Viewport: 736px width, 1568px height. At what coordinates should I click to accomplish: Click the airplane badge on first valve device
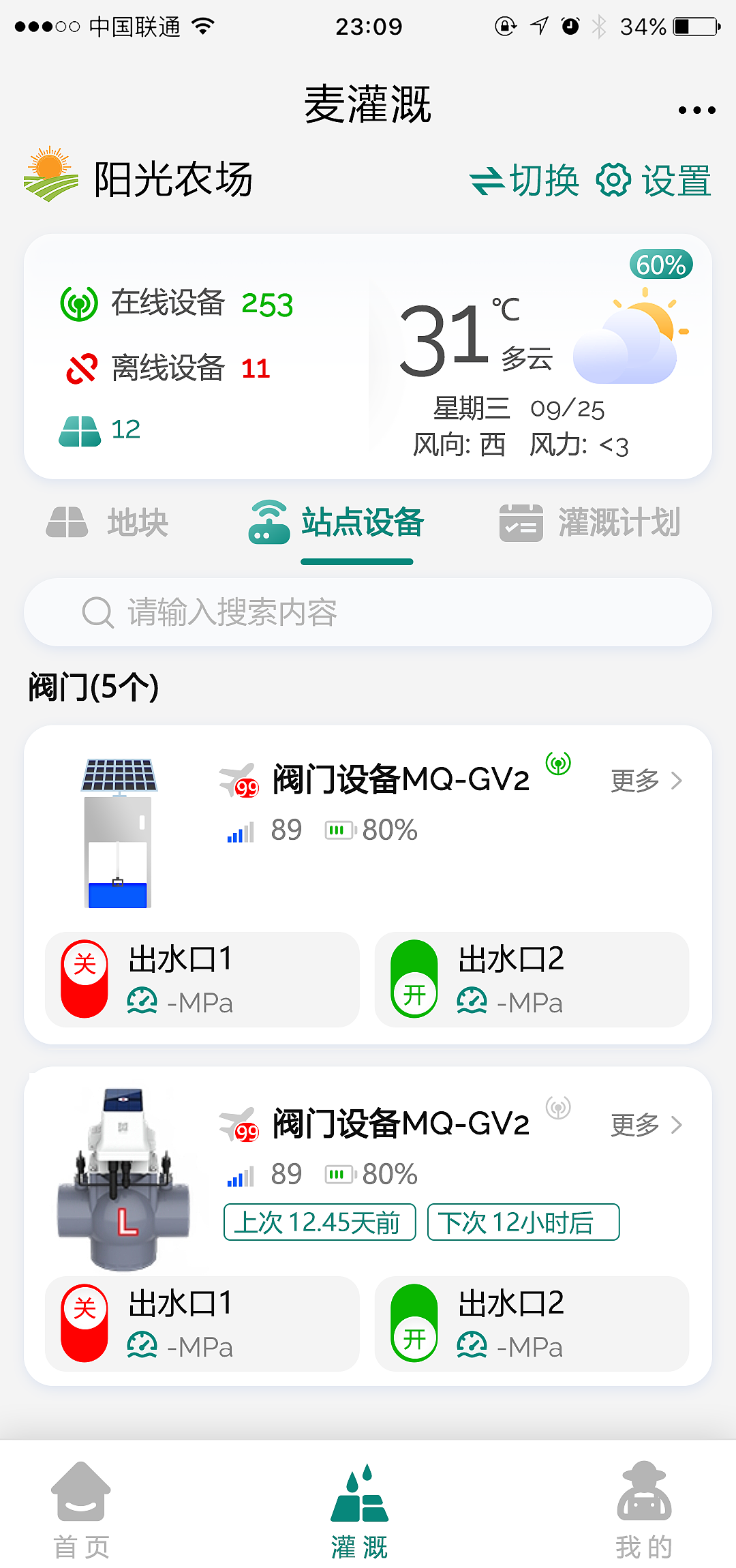240,781
